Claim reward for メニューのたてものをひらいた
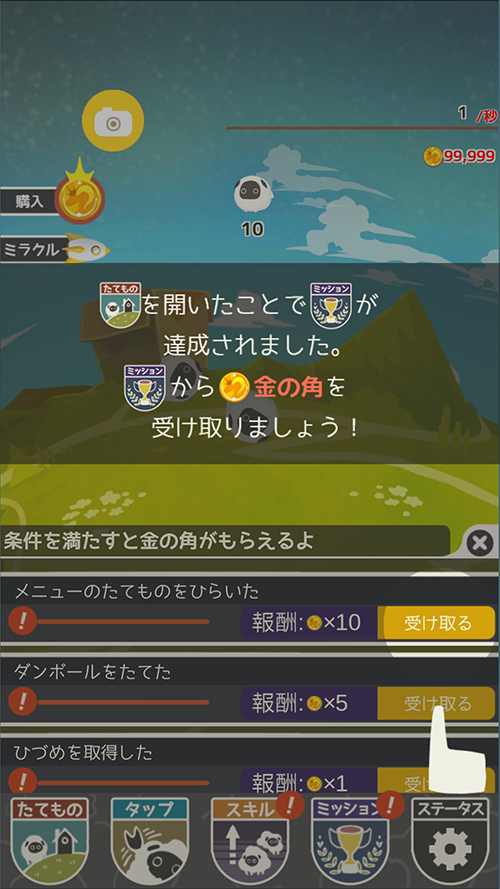500x889 pixels. coord(437,623)
